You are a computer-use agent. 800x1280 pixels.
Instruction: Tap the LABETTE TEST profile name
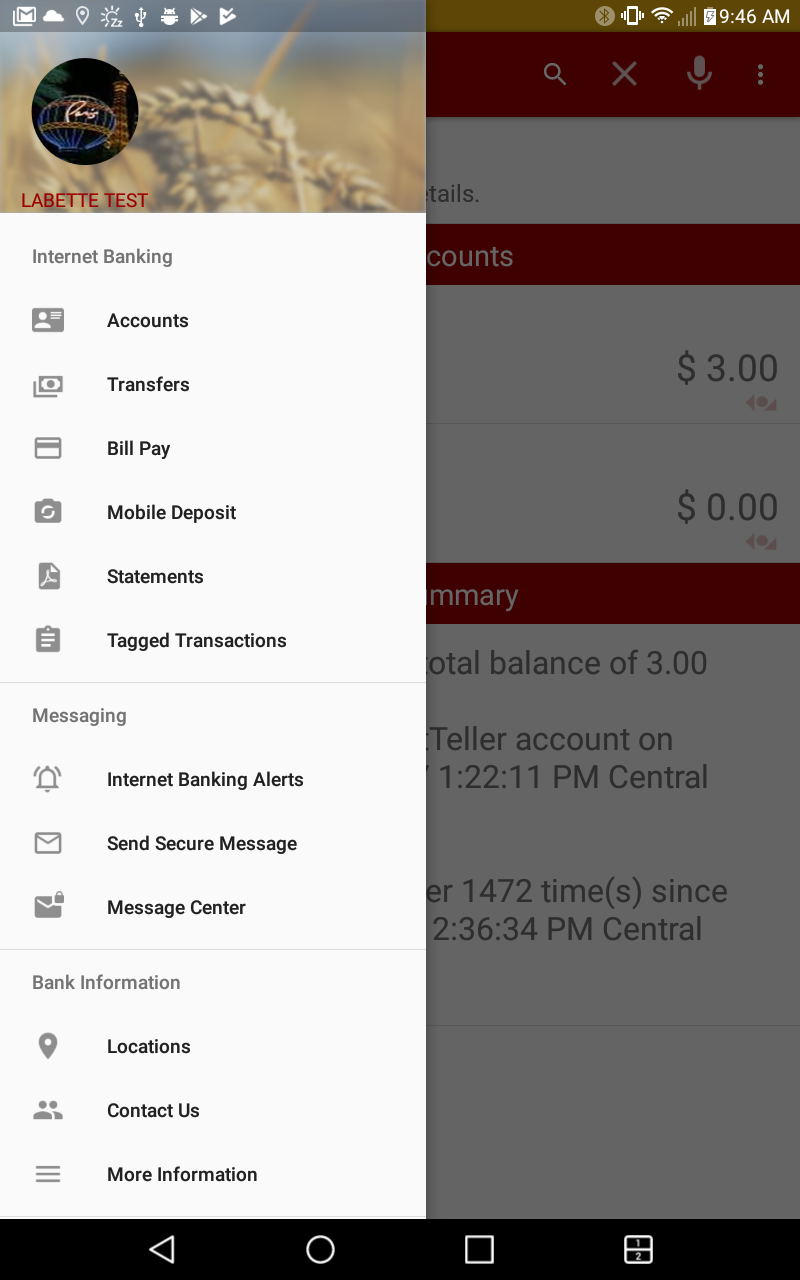tap(84, 200)
